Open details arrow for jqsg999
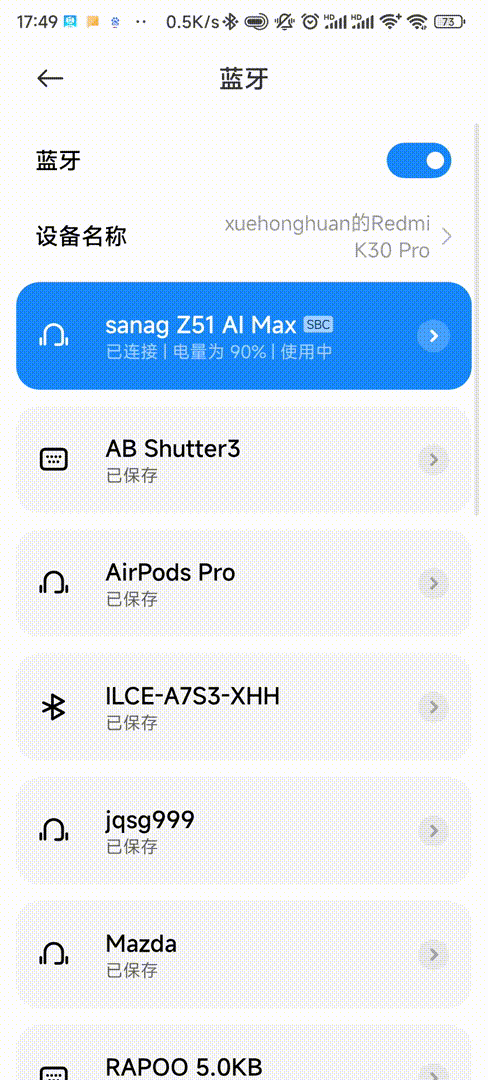Viewport: 488px width, 1080px height. coord(434,831)
